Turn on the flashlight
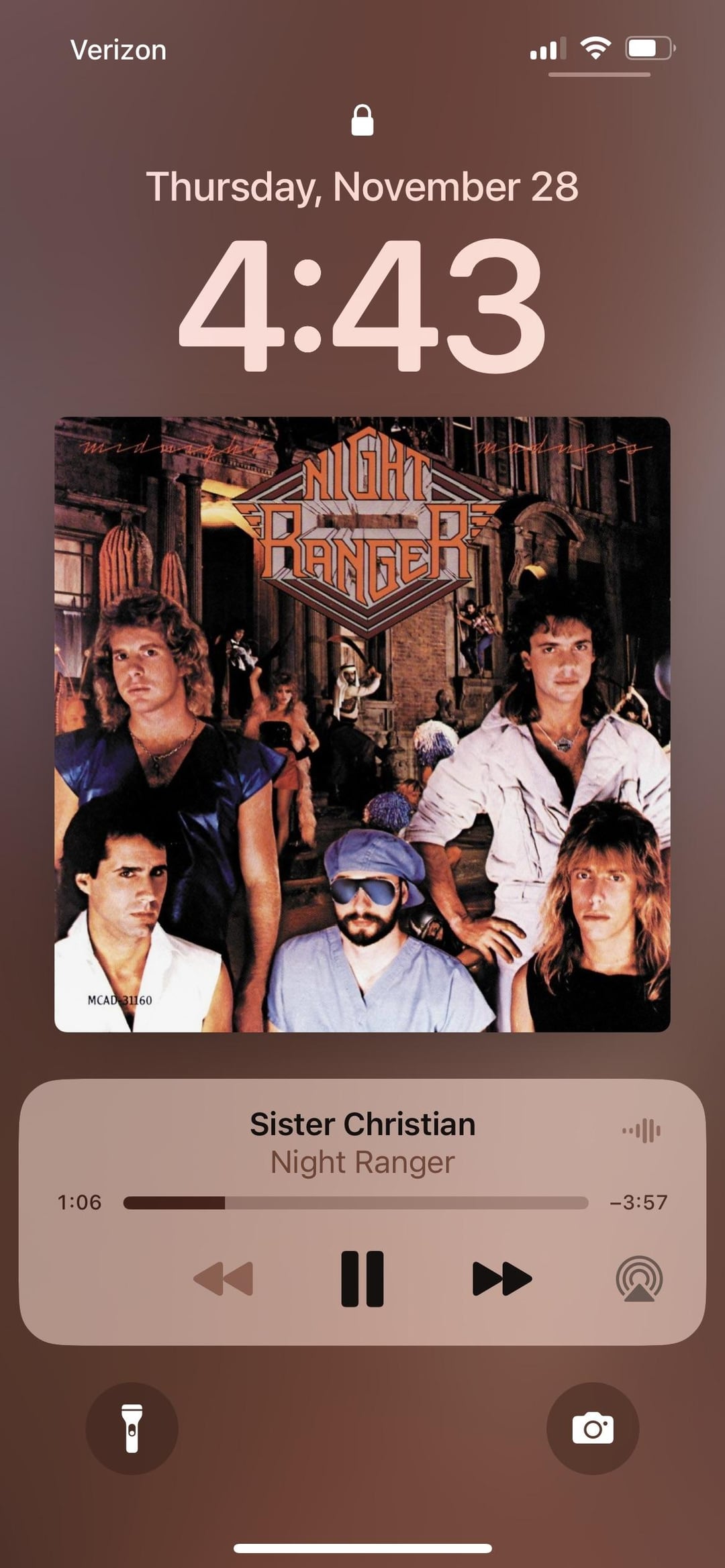Image resolution: width=725 pixels, height=1568 pixels. [x=132, y=1428]
